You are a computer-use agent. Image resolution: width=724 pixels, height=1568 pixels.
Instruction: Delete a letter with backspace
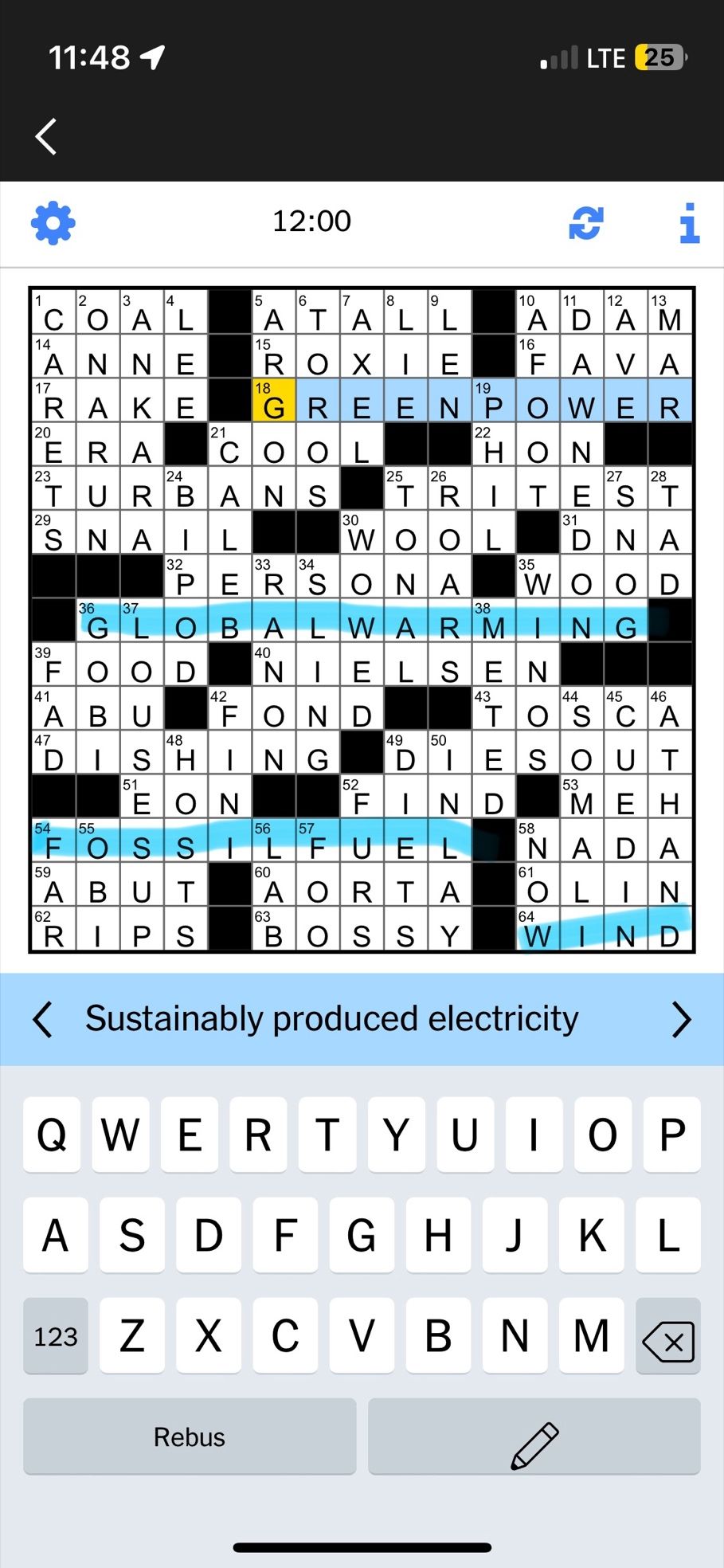click(667, 1336)
